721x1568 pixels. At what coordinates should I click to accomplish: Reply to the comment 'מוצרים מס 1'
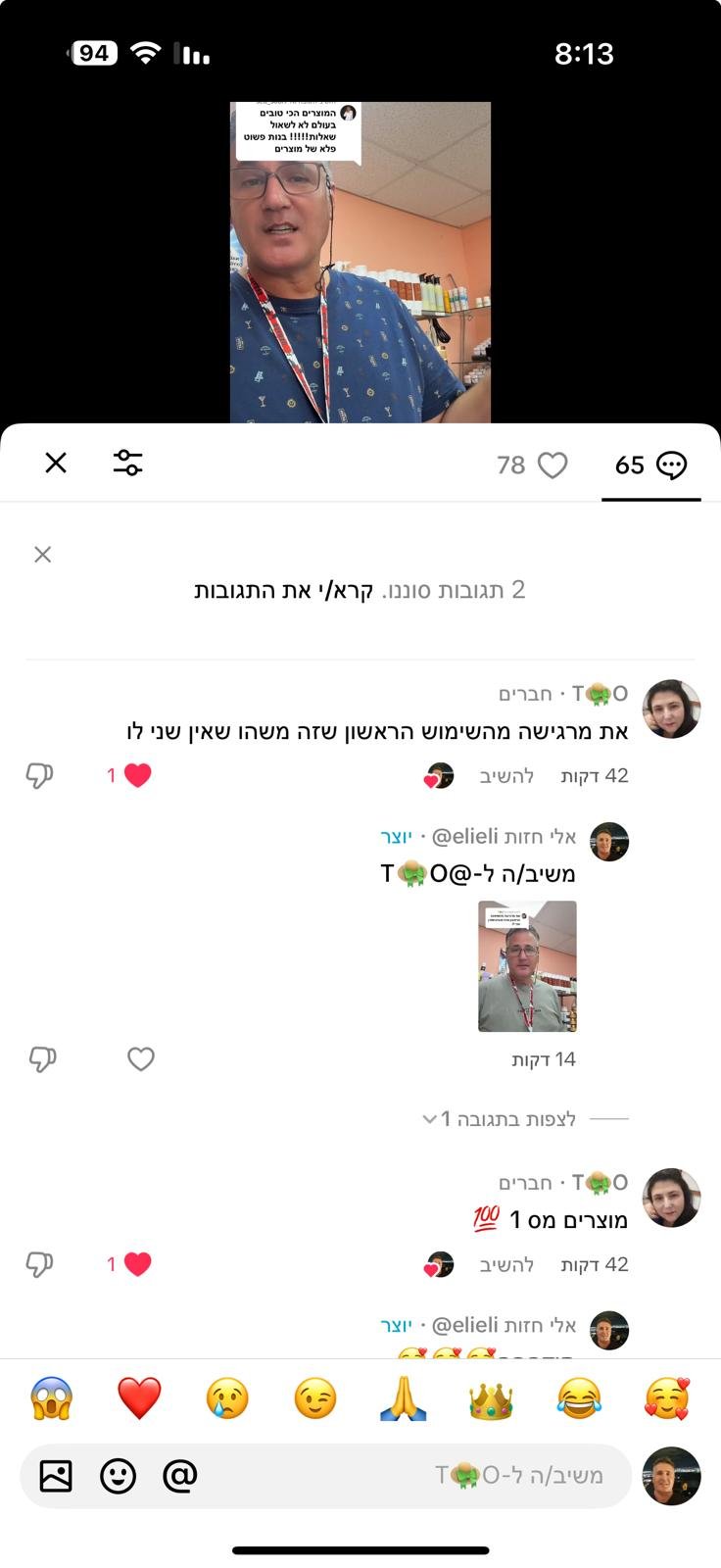506,1265
